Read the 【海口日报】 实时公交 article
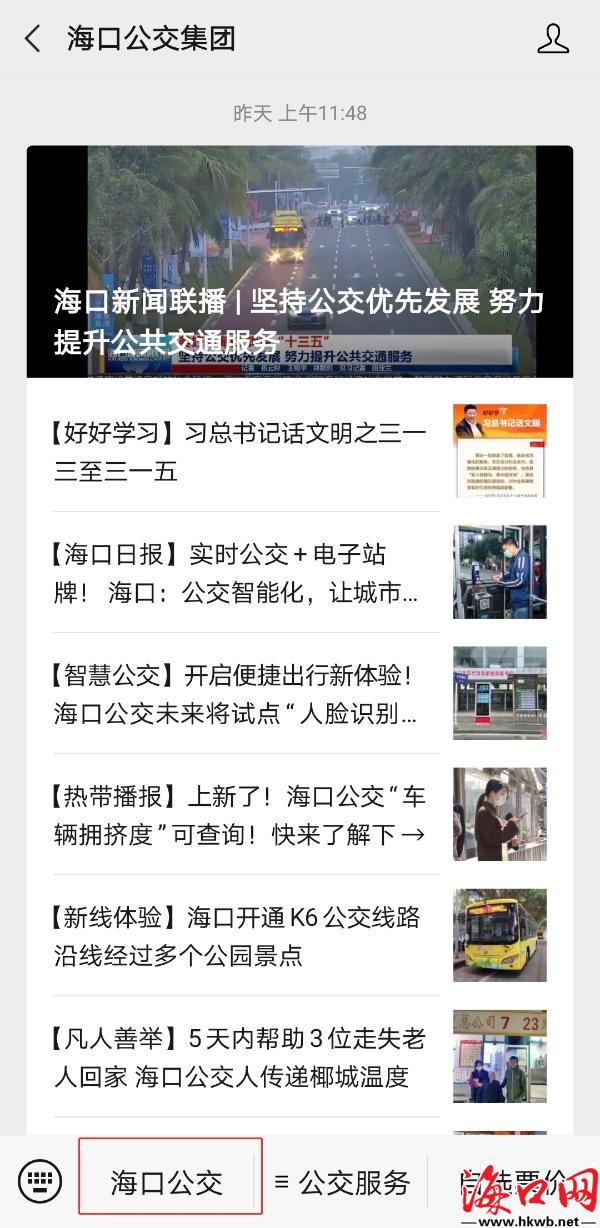 tap(240, 573)
